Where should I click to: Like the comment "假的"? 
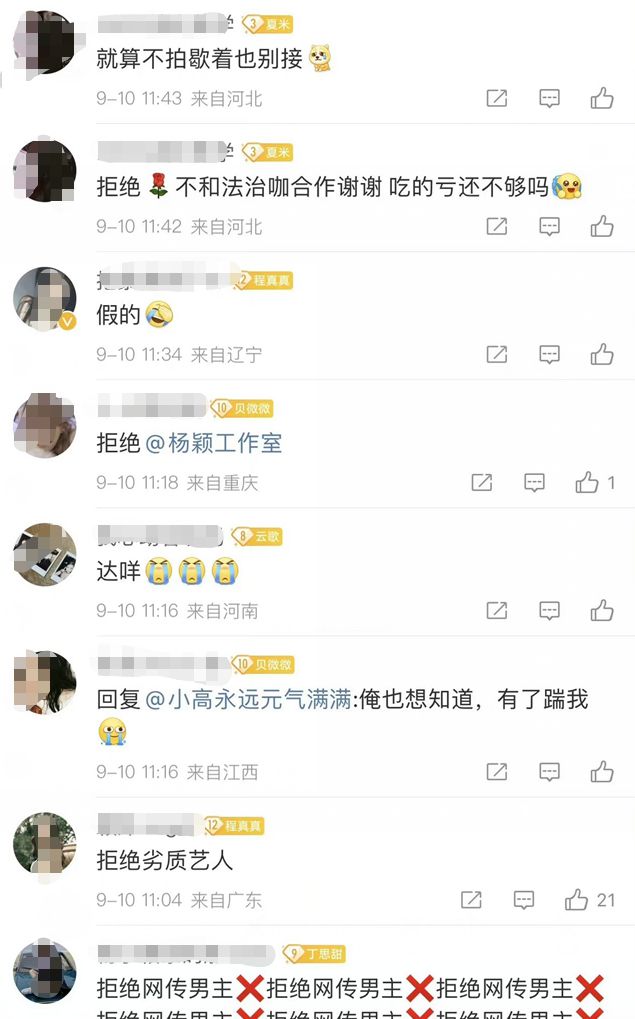pyautogui.click(x=601, y=354)
